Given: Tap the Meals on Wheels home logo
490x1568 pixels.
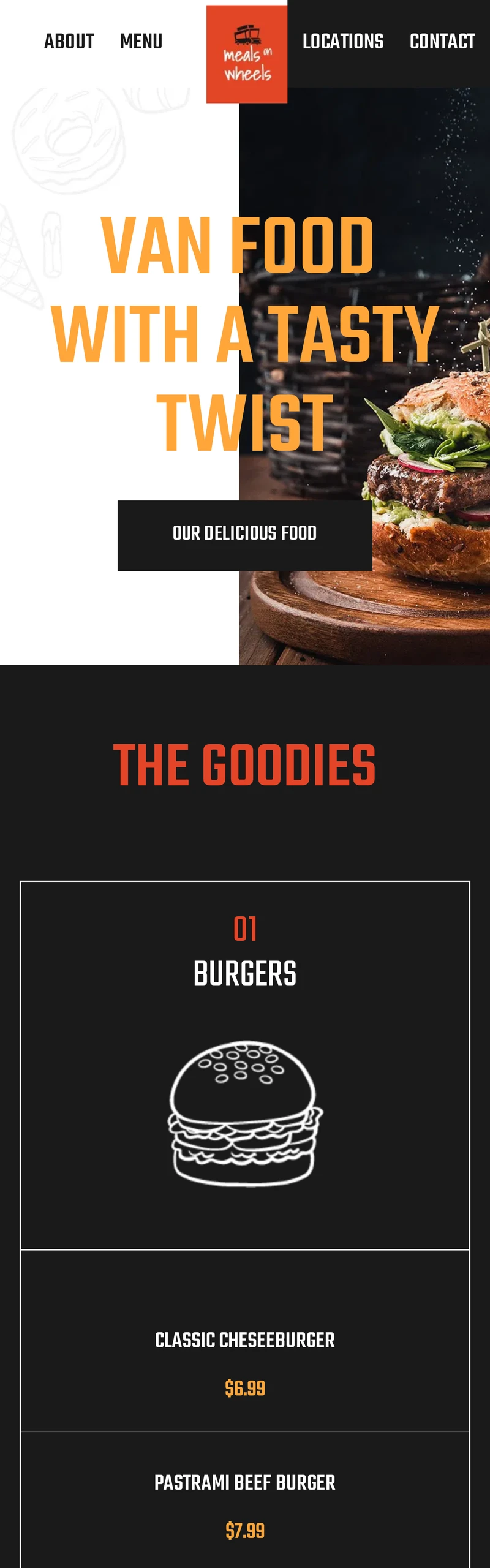Looking at the screenshot, I should [247, 55].
